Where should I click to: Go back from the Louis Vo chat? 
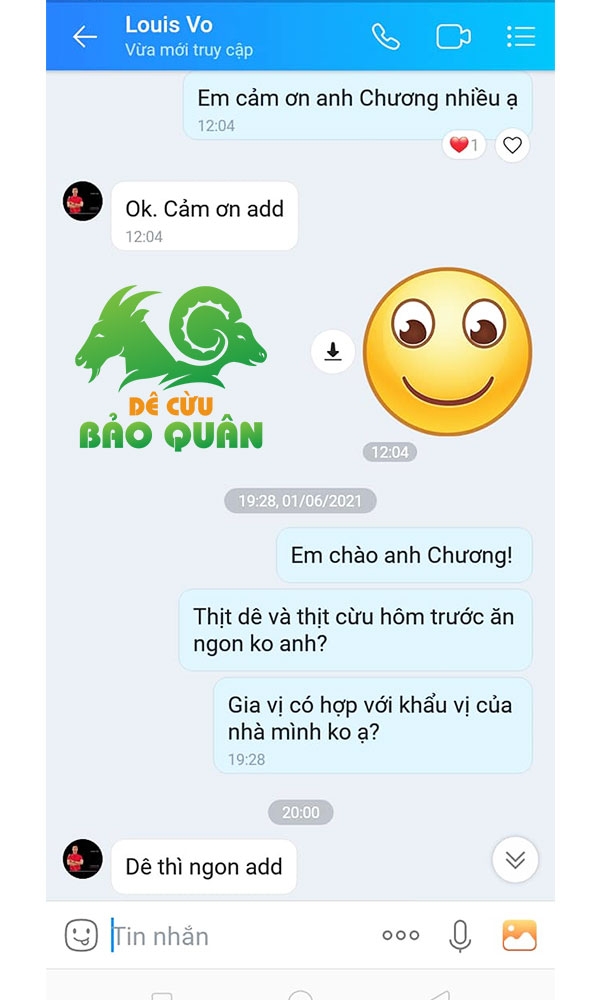(x=84, y=37)
